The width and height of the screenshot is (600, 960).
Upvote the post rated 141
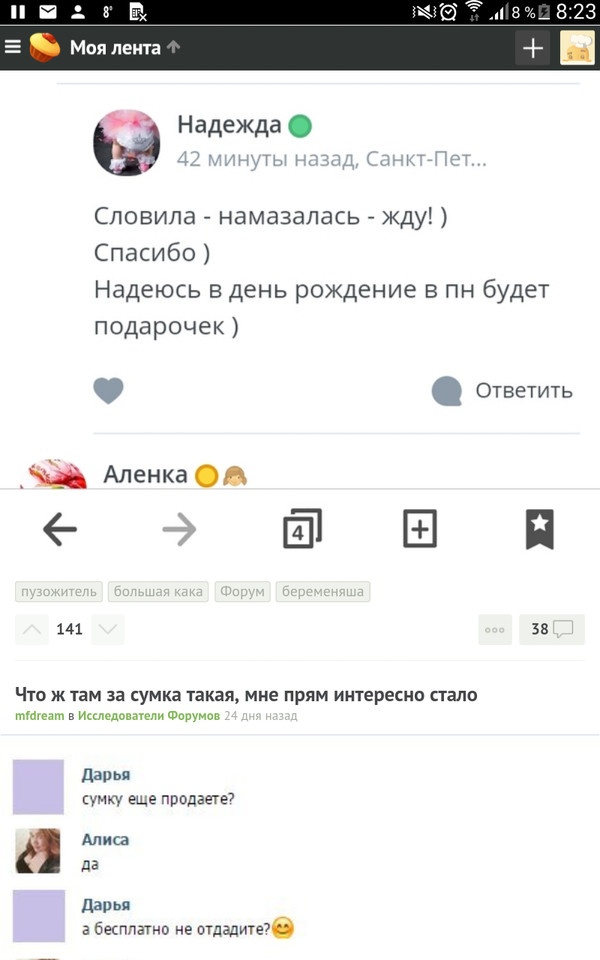pyautogui.click(x=33, y=629)
